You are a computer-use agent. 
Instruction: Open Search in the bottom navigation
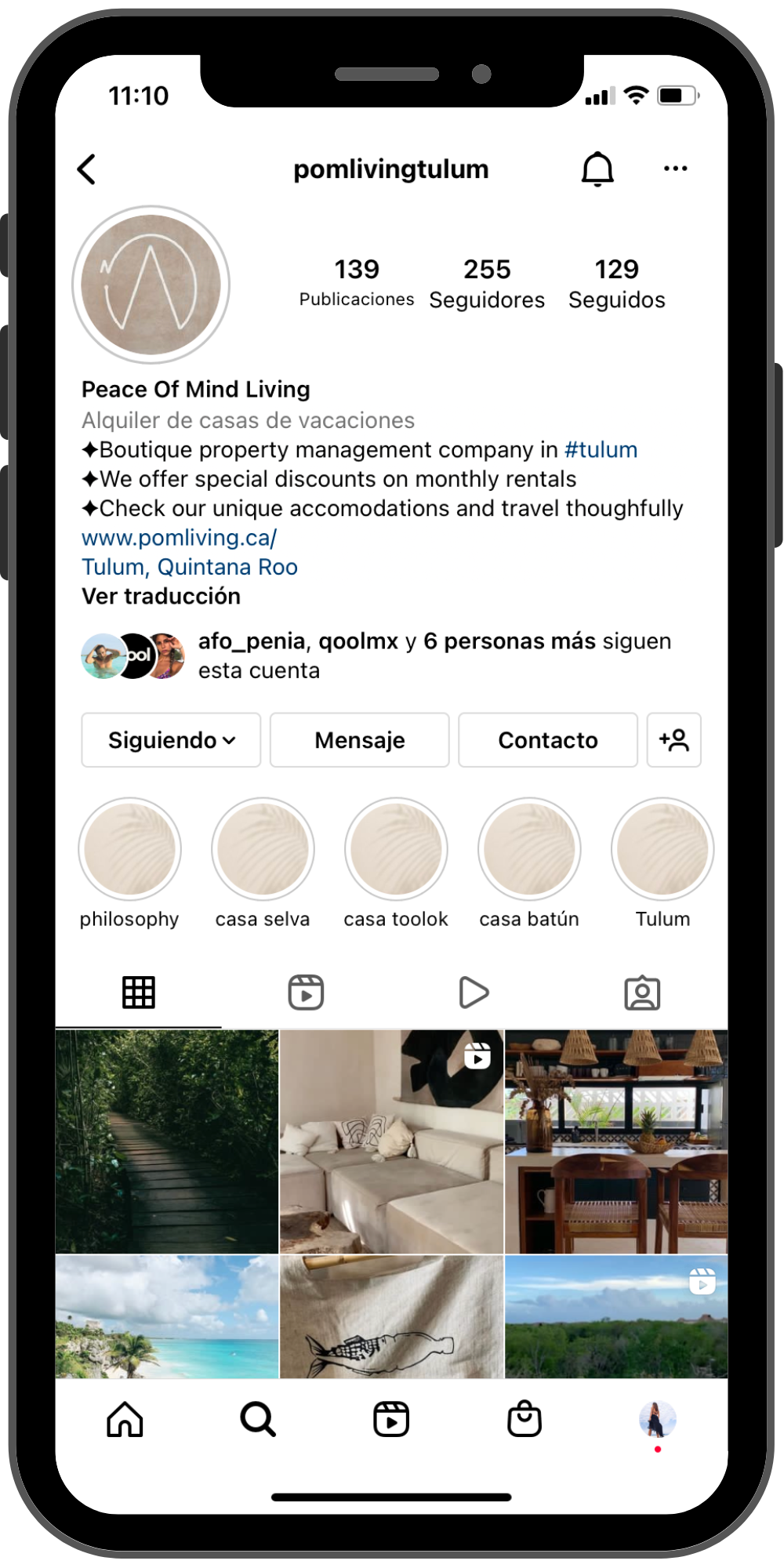click(x=258, y=1419)
